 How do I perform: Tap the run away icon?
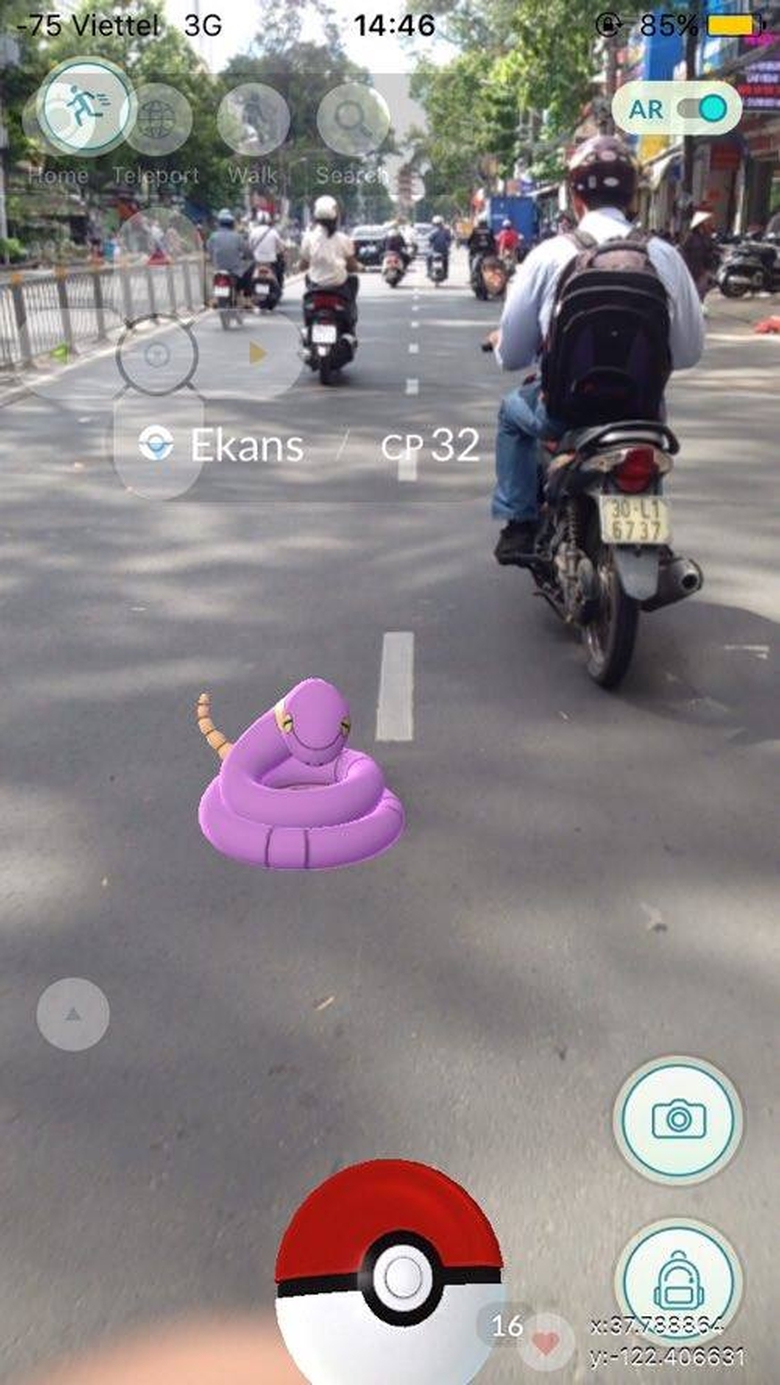point(85,106)
